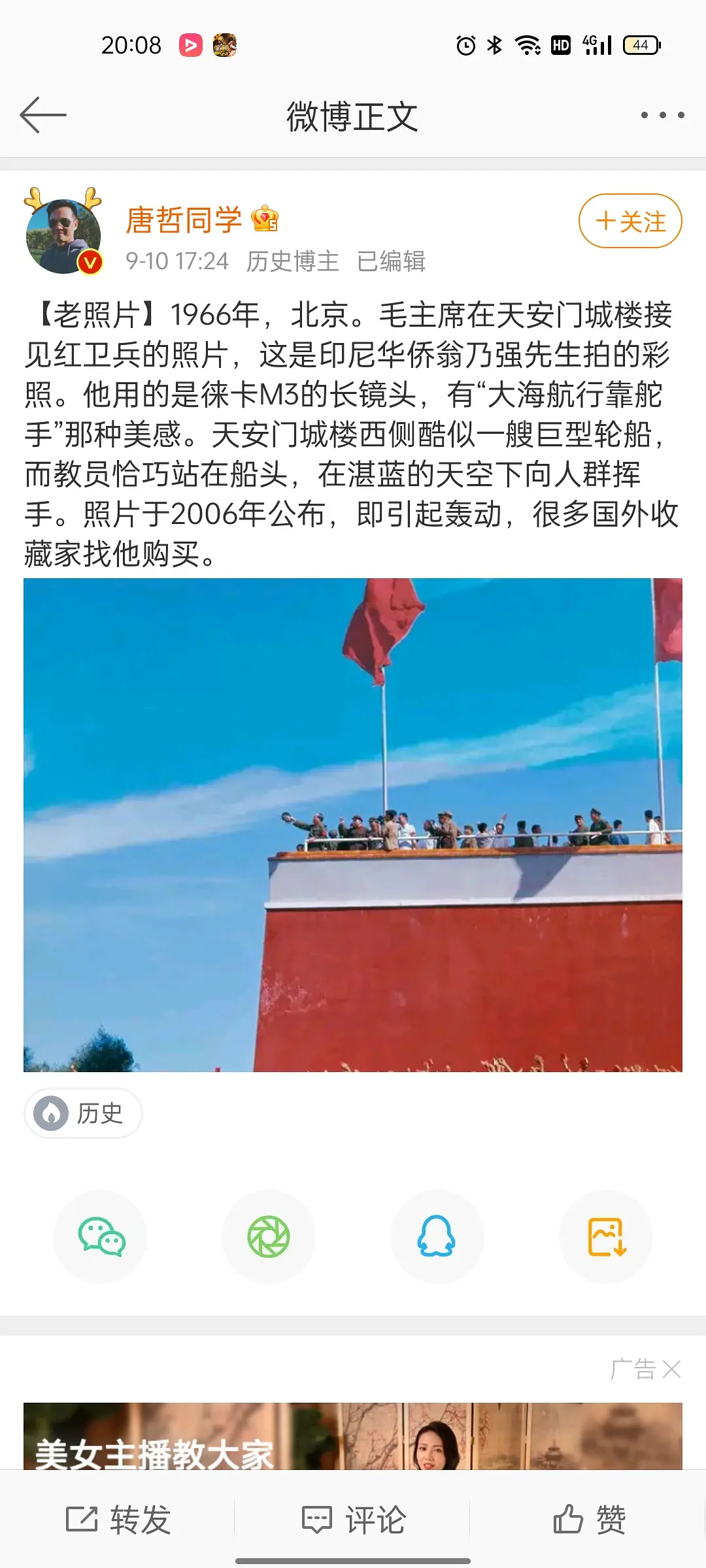Image resolution: width=706 pixels, height=1568 pixels.
Task: Open the 美女主播教大家 advertisement banner
Action: [x=353, y=1437]
